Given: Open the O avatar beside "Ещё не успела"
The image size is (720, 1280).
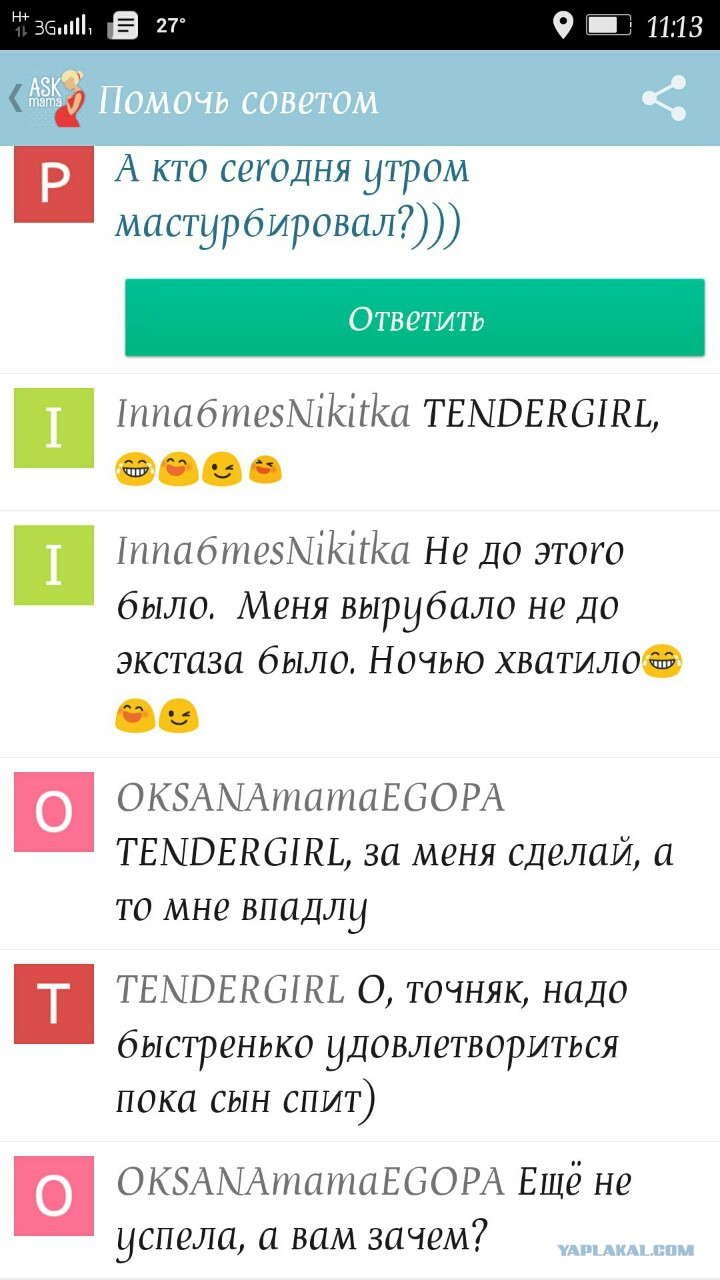Looking at the screenshot, I should 54,1196.
